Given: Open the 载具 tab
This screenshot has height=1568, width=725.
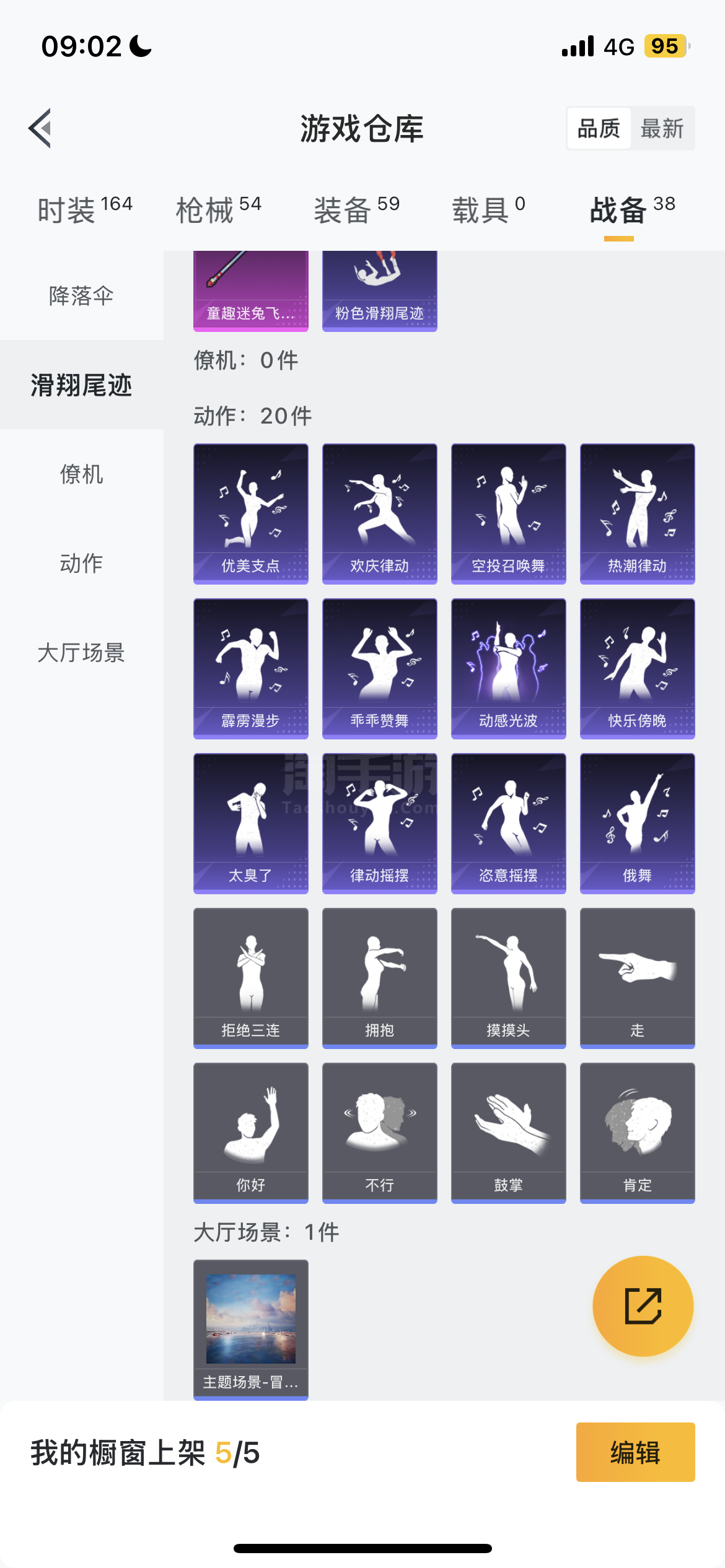Looking at the screenshot, I should [x=488, y=209].
